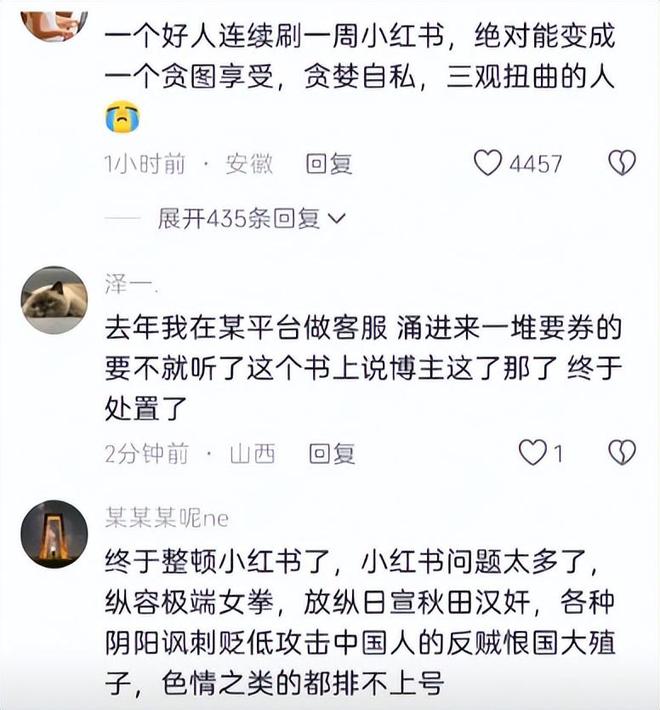Like 泽一's comment
The width and height of the screenshot is (660, 710).
click(x=532, y=453)
